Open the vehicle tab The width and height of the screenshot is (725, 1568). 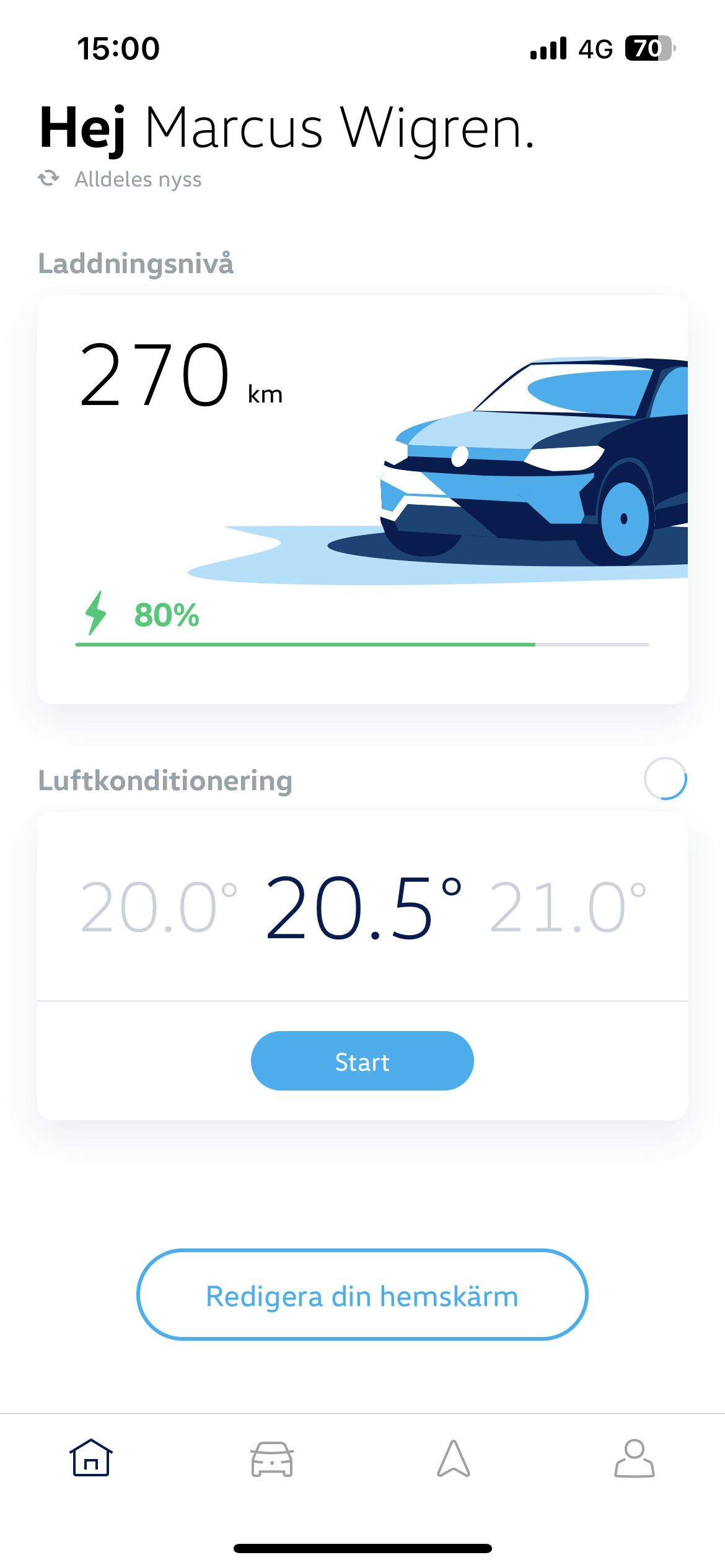pos(272,1458)
